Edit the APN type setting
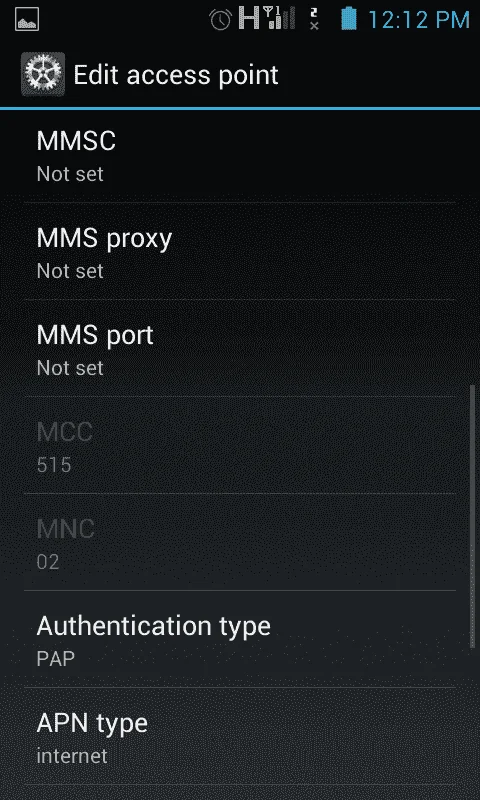The image size is (480, 800). click(240, 736)
